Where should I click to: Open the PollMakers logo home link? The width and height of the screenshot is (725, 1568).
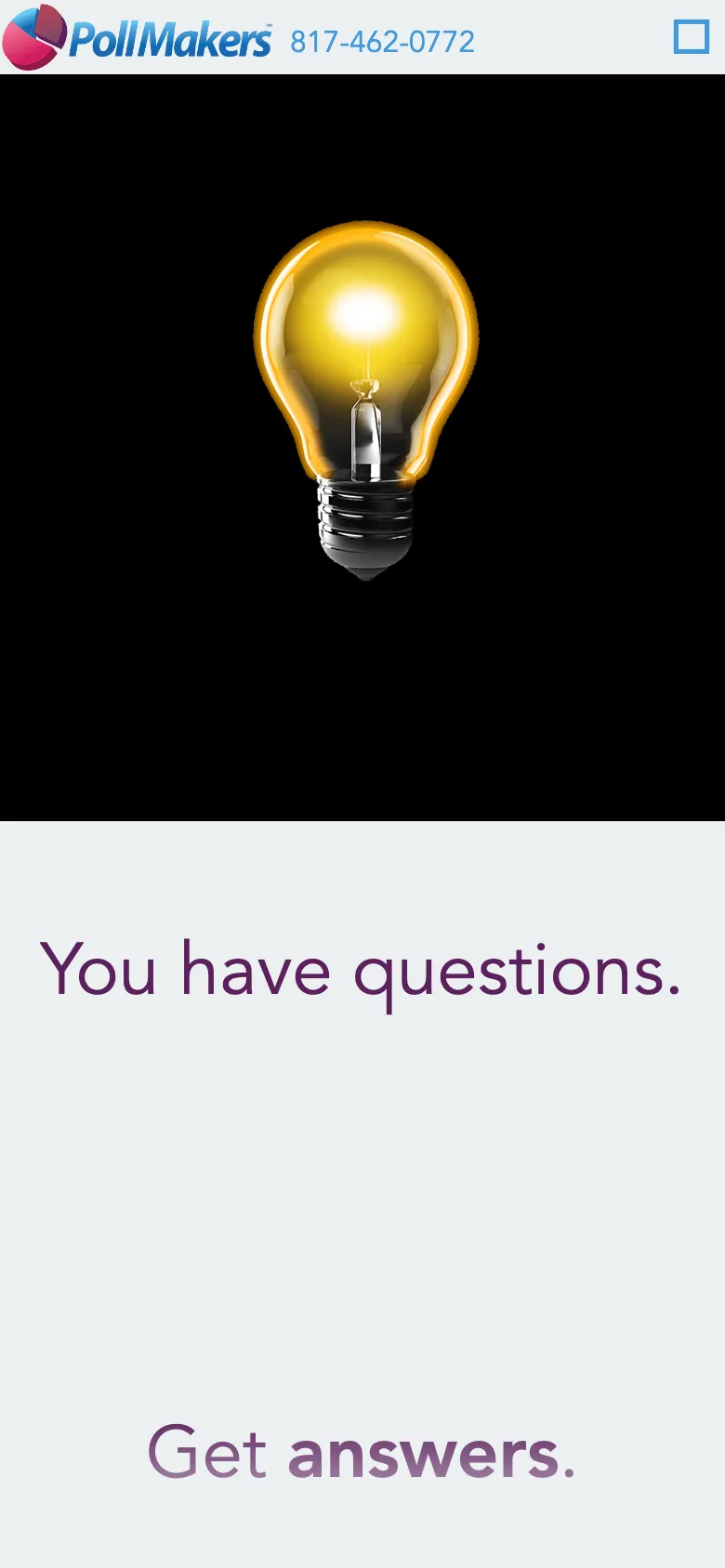point(138,38)
